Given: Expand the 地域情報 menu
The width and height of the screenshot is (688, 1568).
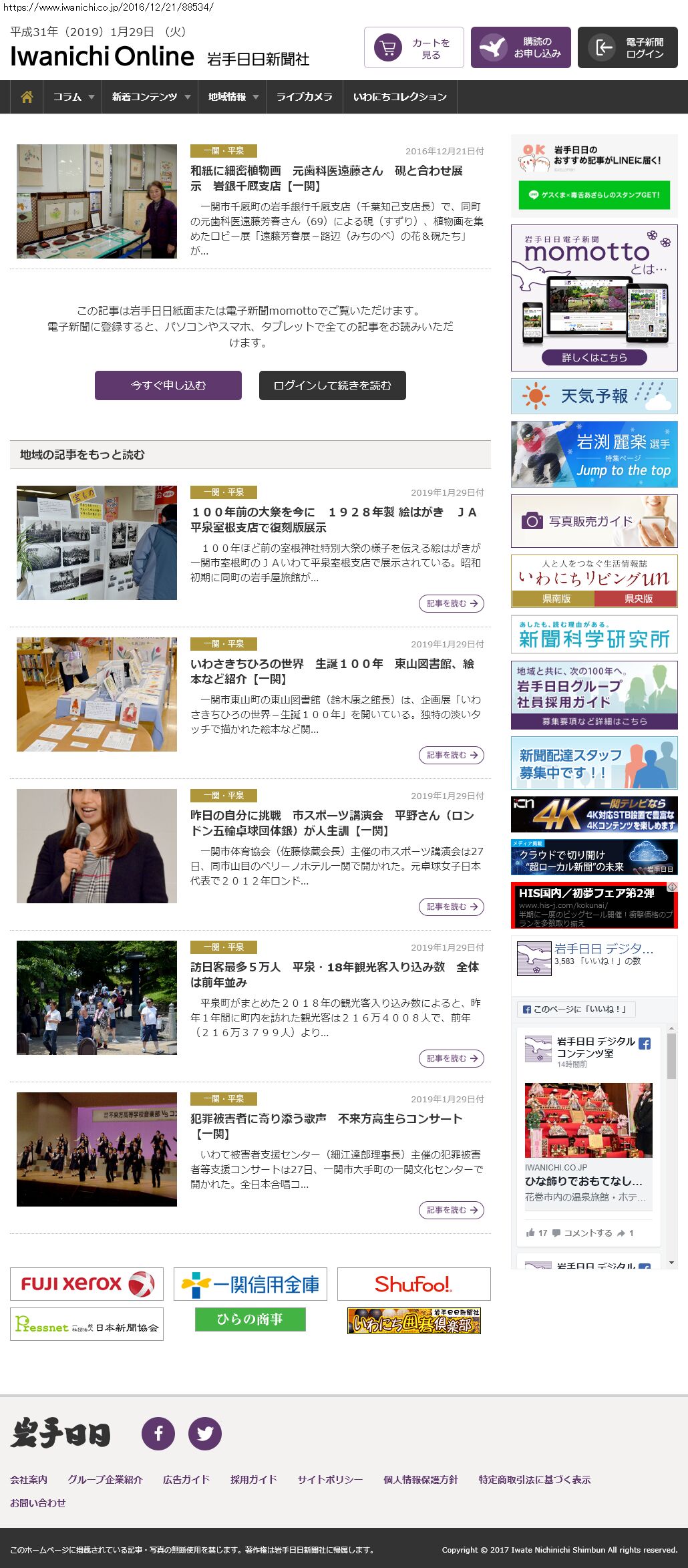Looking at the screenshot, I should (x=232, y=97).
